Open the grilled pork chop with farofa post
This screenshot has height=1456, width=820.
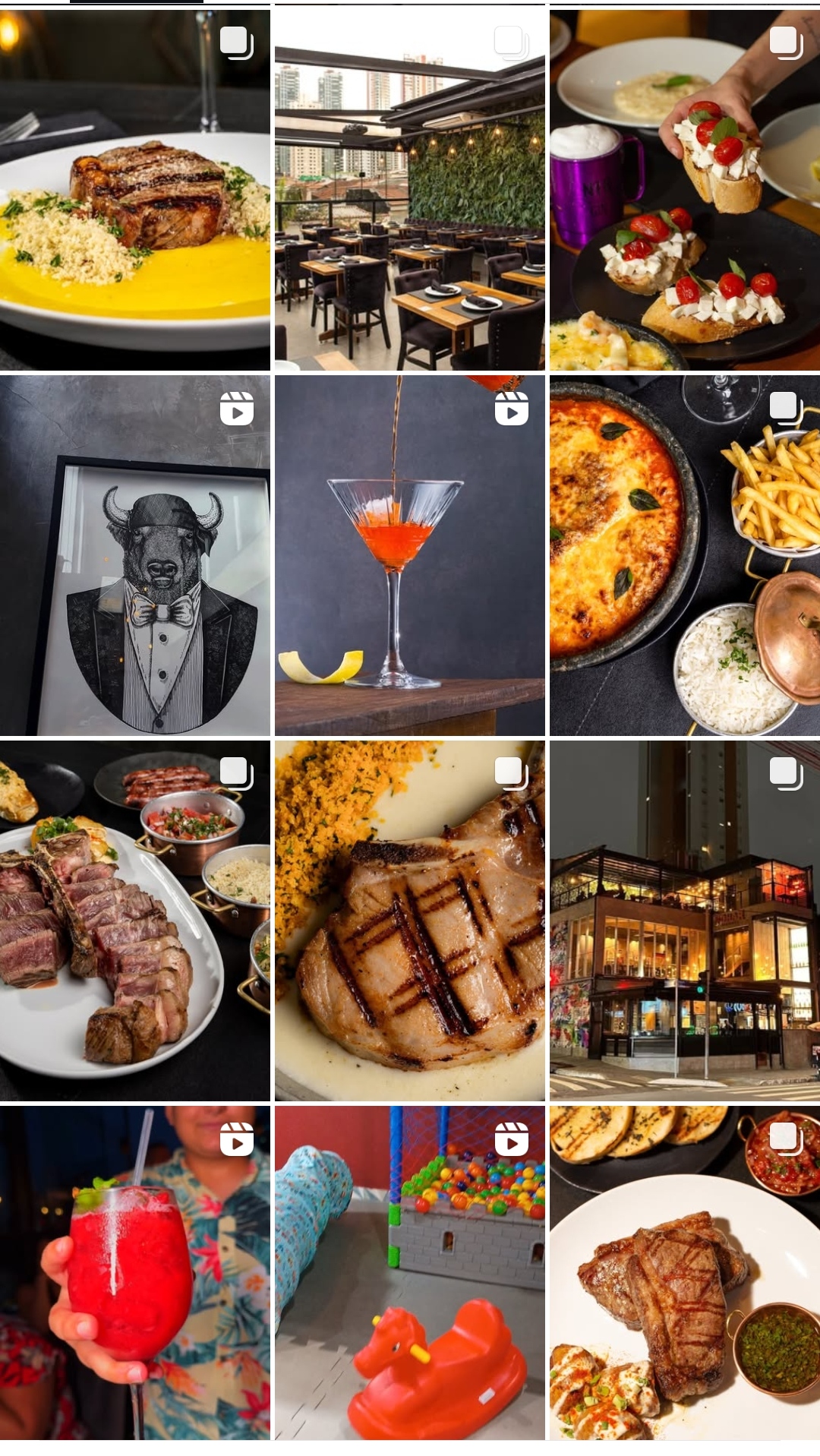coord(410,921)
